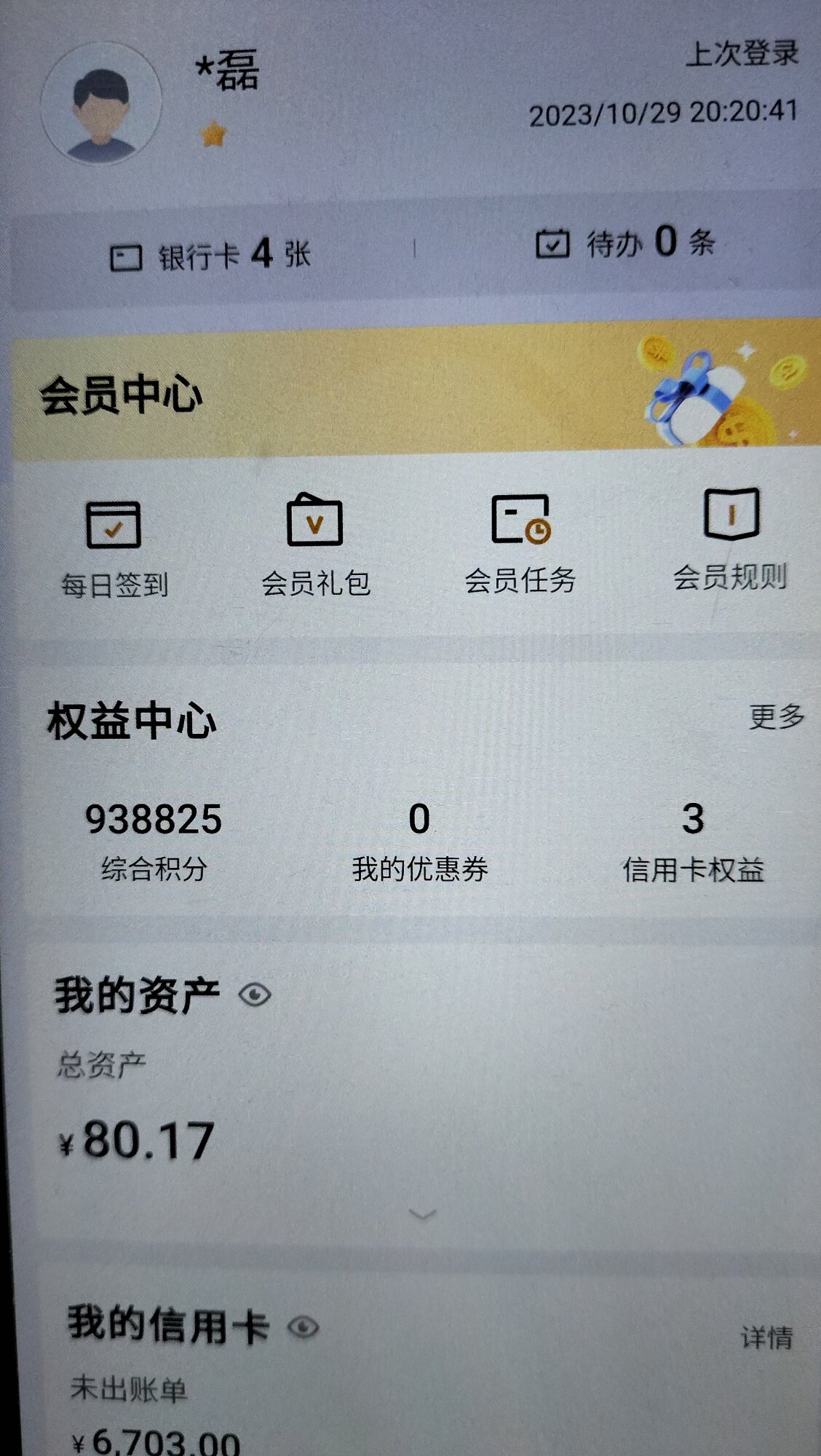Expand the assets section chevron
The image size is (821, 1456).
(x=423, y=1214)
